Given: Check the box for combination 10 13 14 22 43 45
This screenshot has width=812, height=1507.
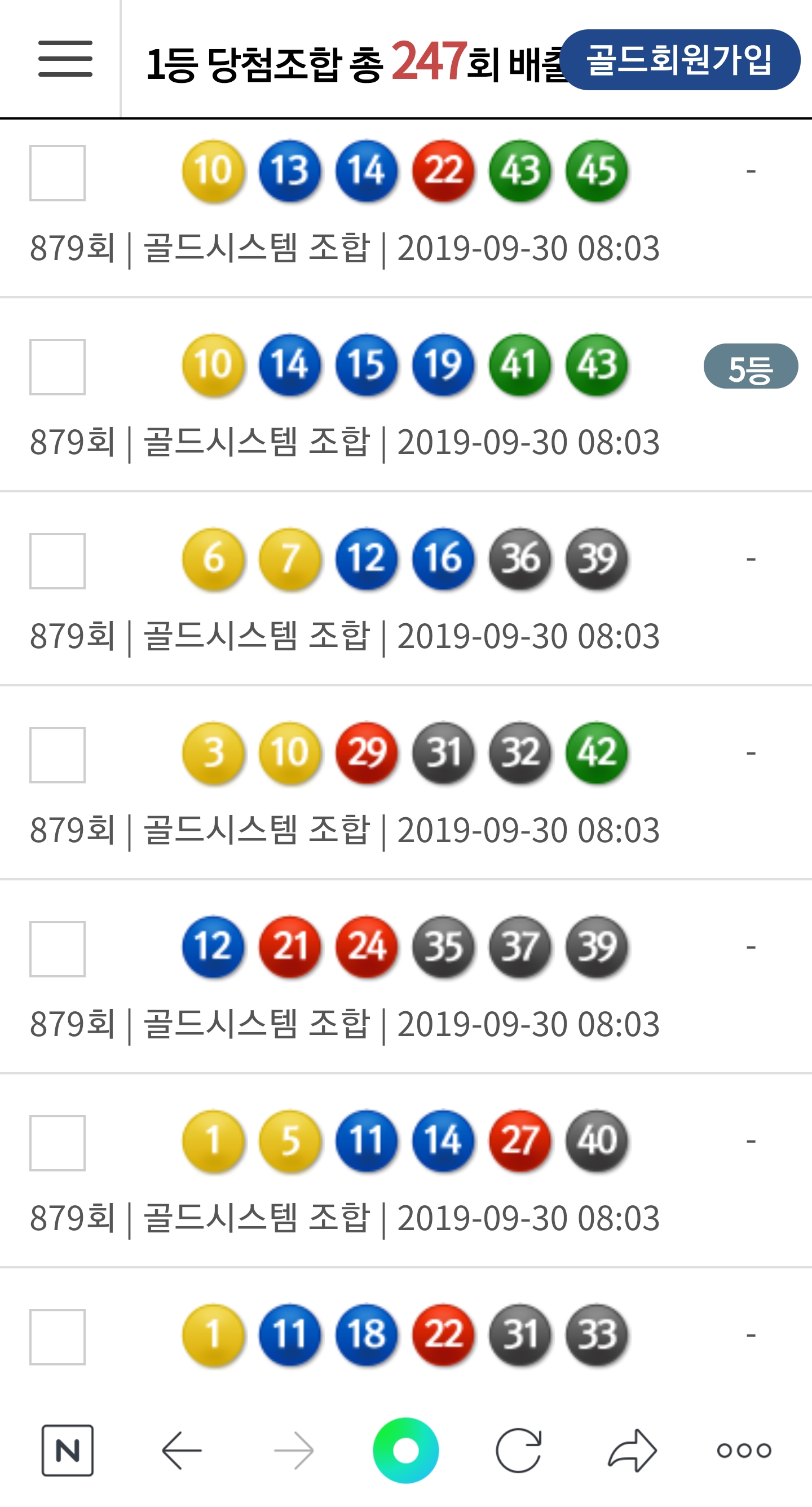Looking at the screenshot, I should coord(58,173).
